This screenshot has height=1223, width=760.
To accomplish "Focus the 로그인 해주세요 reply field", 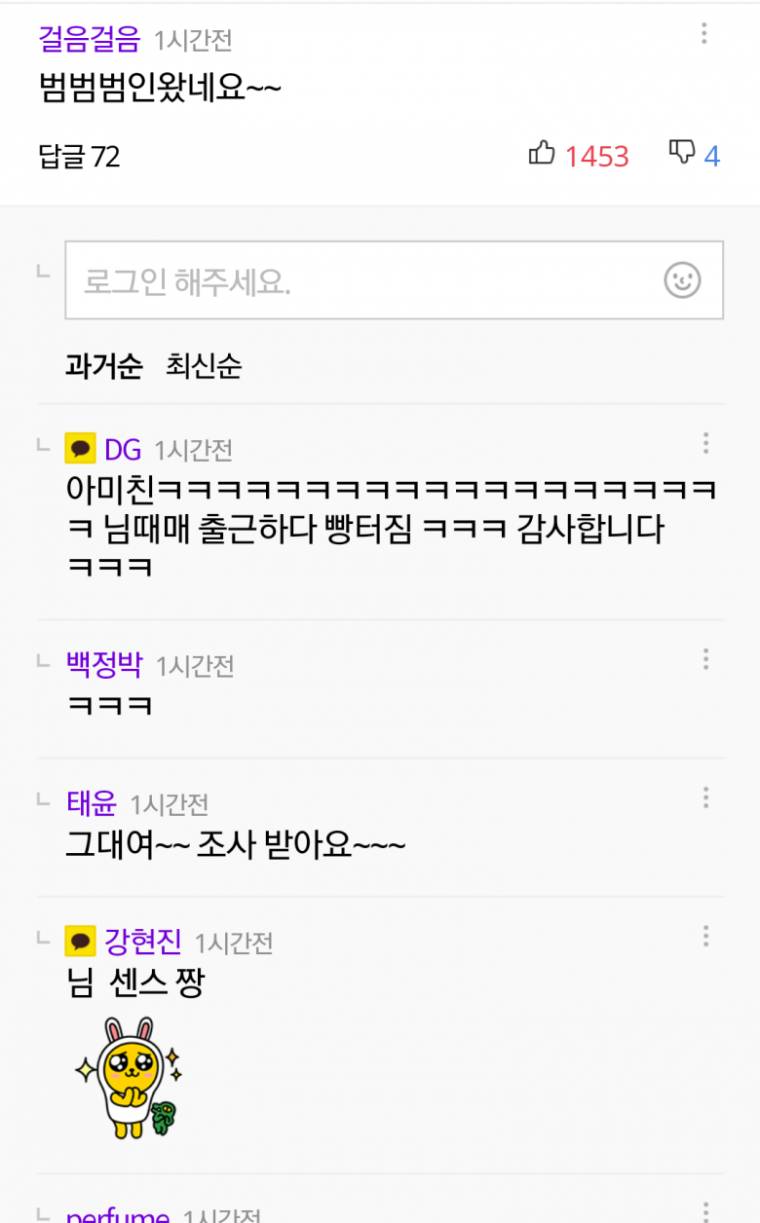I will pos(360,281).
